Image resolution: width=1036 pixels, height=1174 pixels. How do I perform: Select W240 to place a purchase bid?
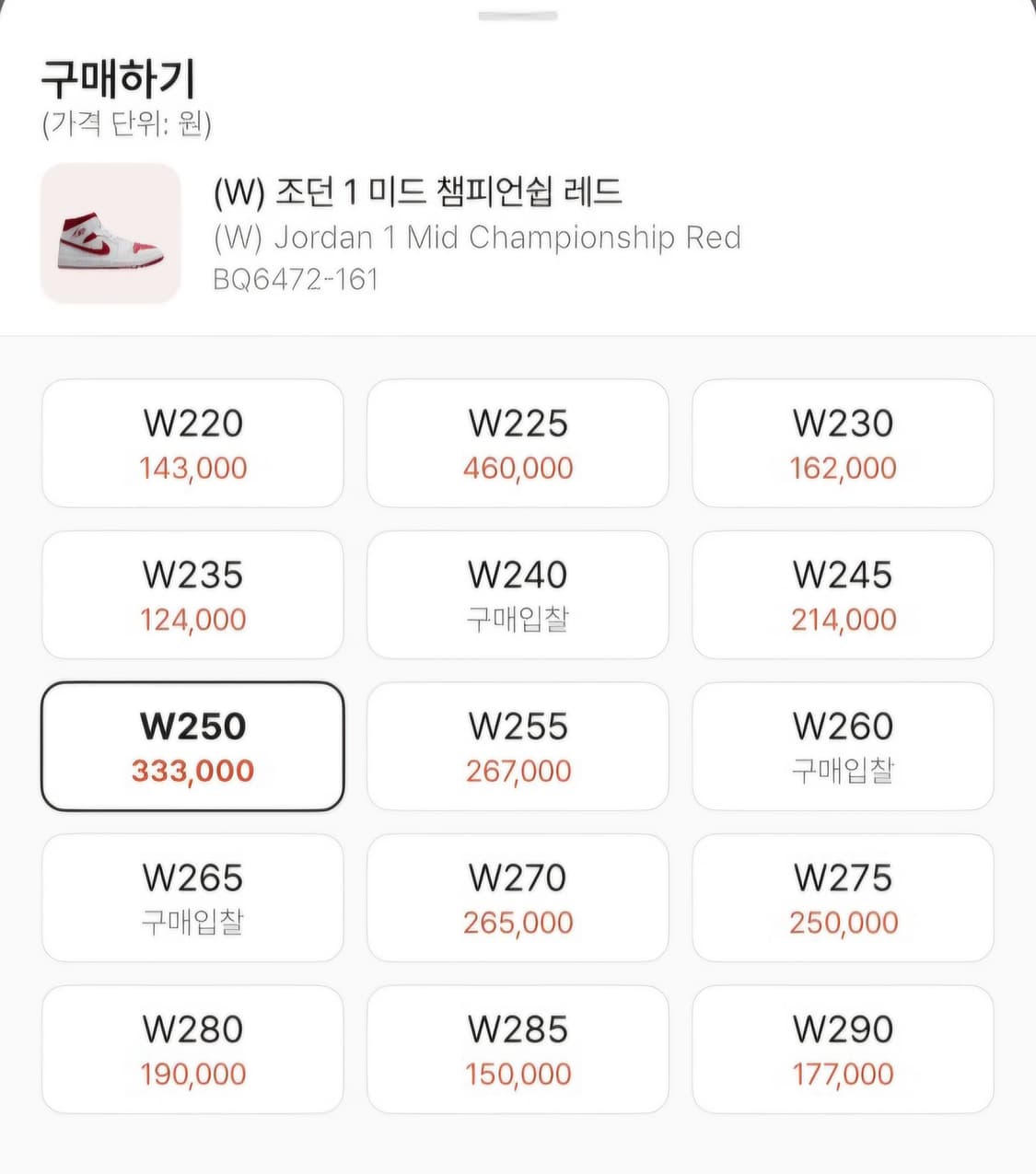coord(517,595)
